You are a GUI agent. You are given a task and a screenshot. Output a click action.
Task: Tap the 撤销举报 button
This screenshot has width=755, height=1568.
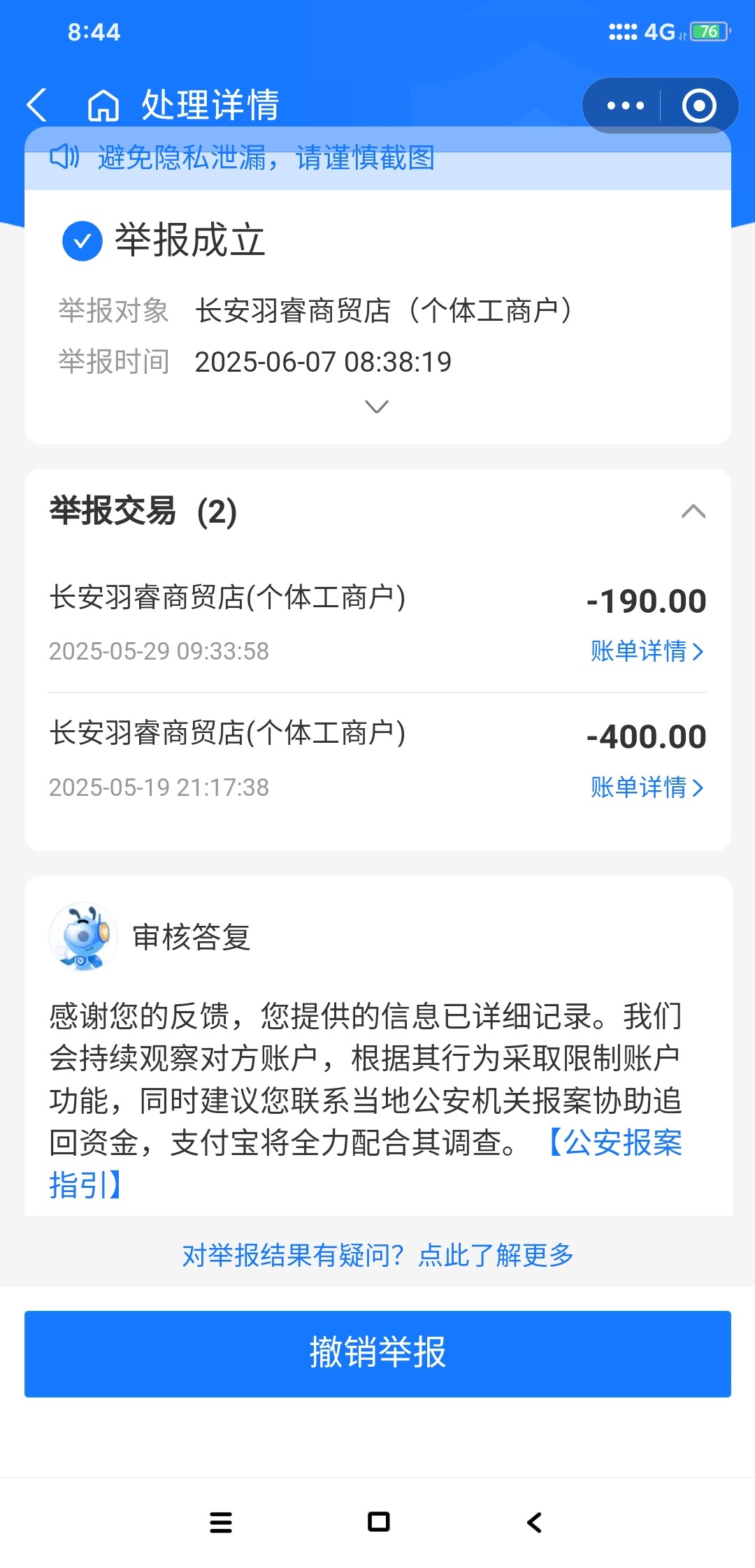click(377, 1353)
